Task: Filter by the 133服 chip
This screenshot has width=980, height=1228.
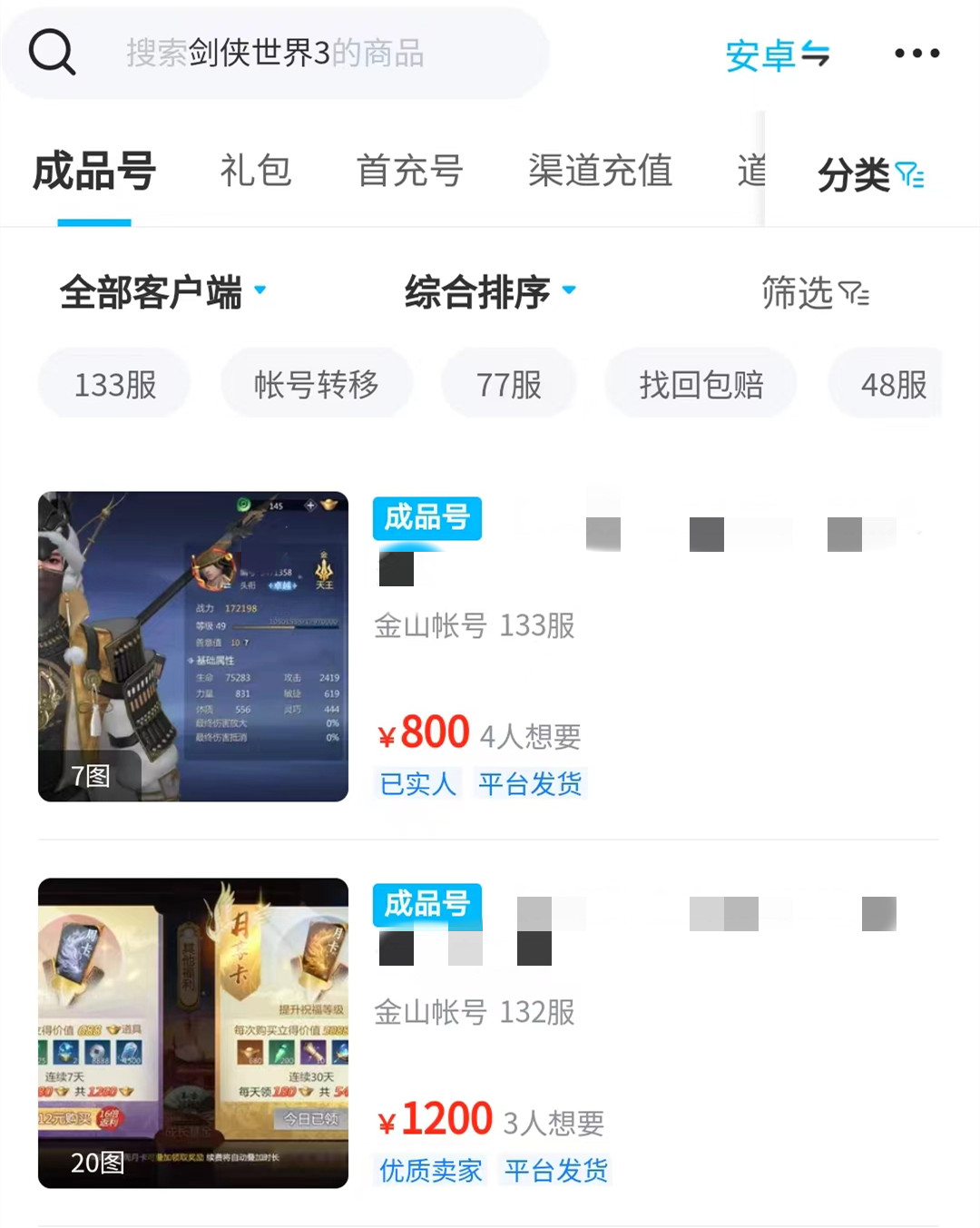Action: (x=115, y=385)
